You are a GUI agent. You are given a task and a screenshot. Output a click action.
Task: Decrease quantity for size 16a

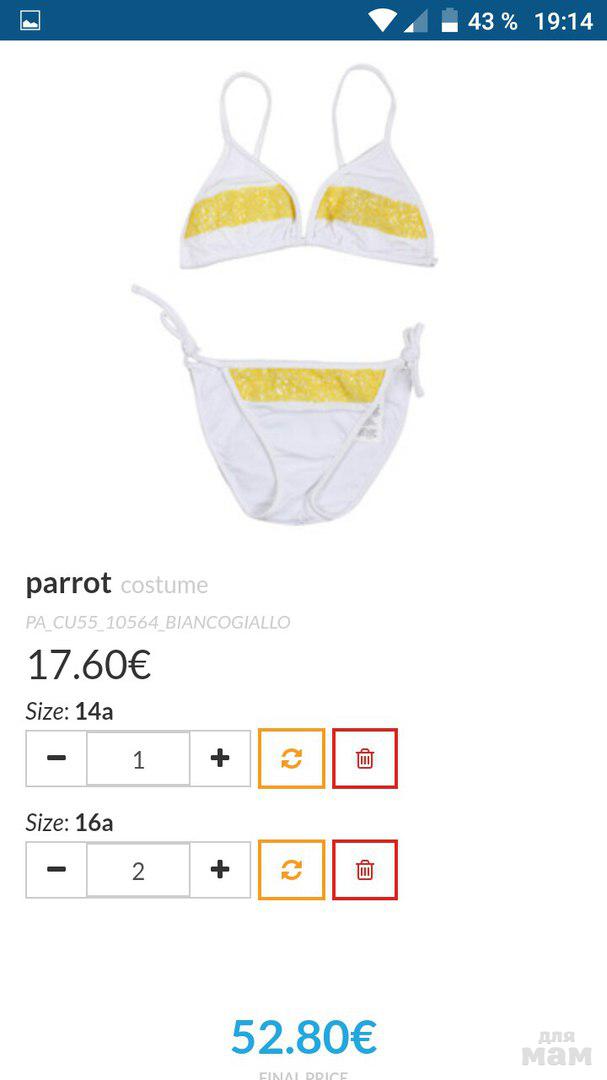pyautogui.click(x=57, y=870)
